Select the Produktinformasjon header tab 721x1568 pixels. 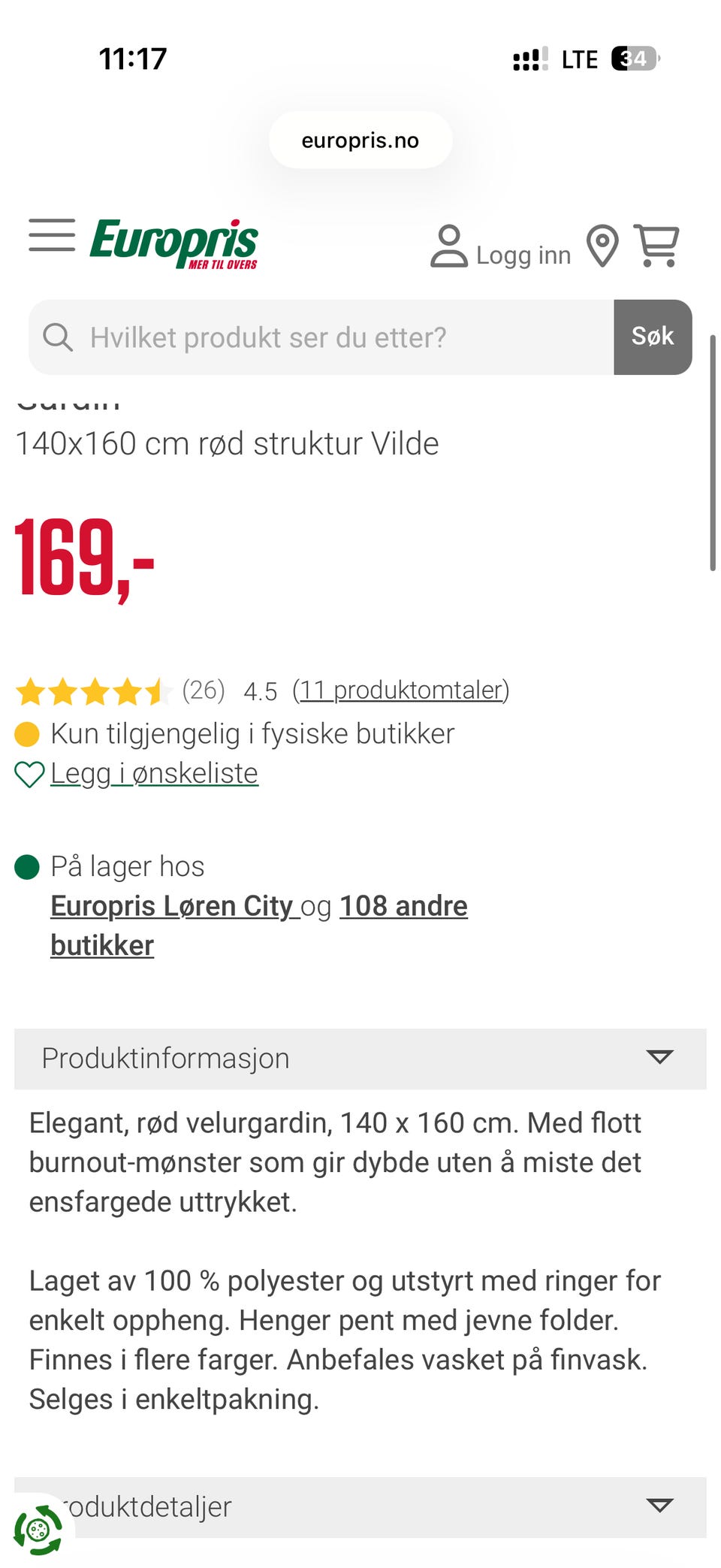click(166, 1057)
